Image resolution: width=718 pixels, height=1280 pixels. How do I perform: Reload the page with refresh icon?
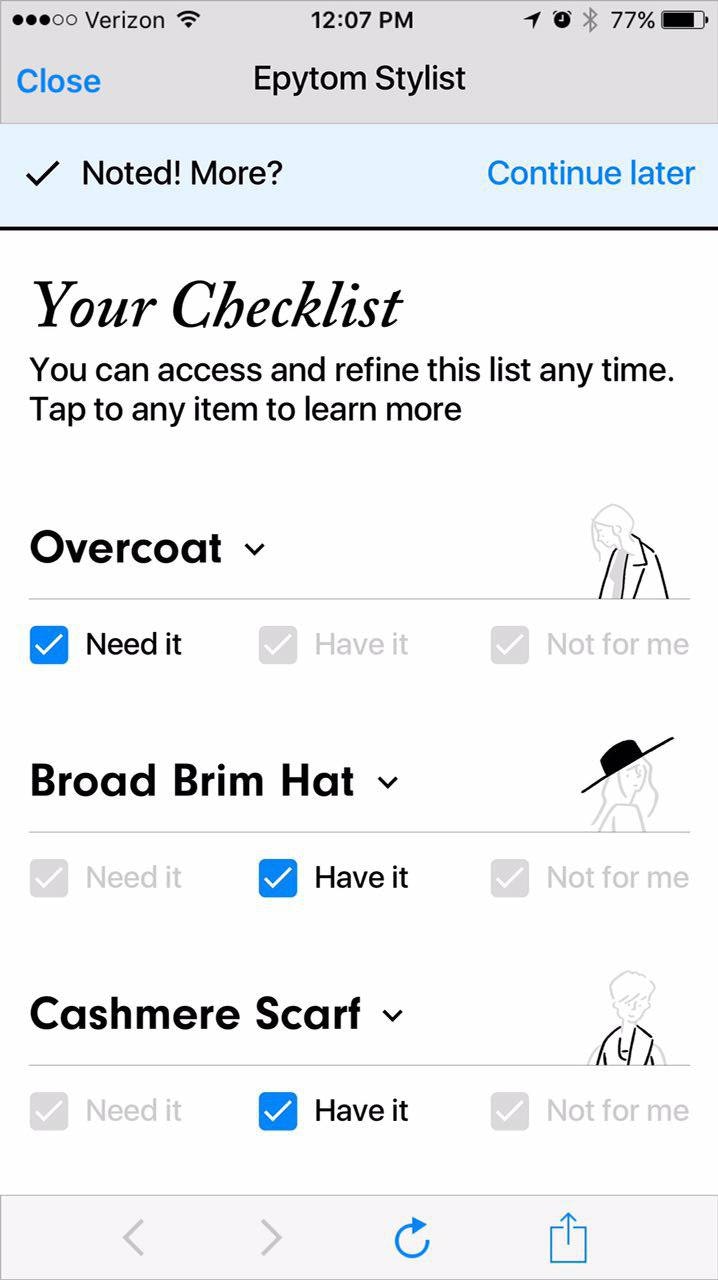click(411, 1238)
